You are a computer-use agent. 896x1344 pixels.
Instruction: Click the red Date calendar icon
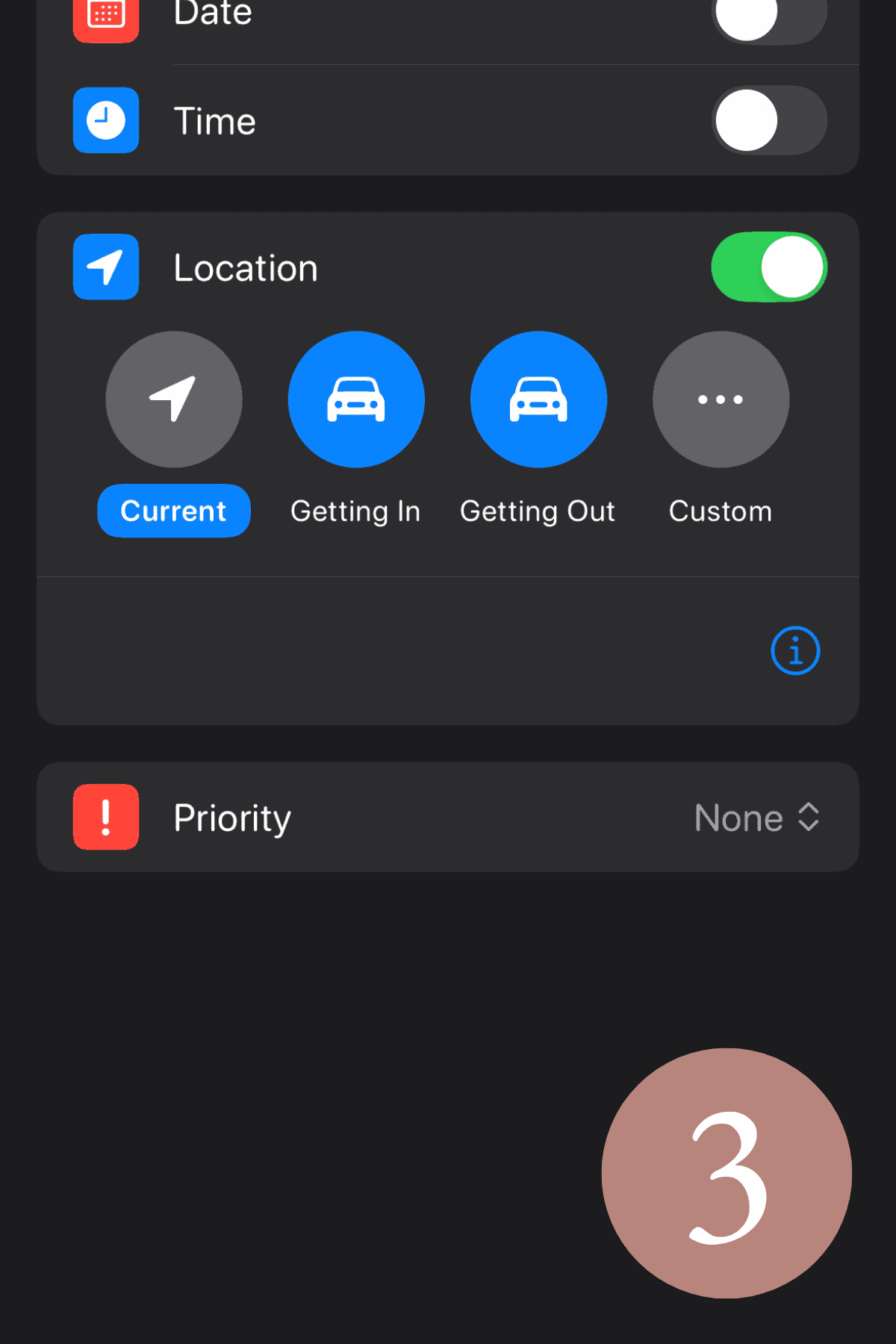tap(105, 16)
